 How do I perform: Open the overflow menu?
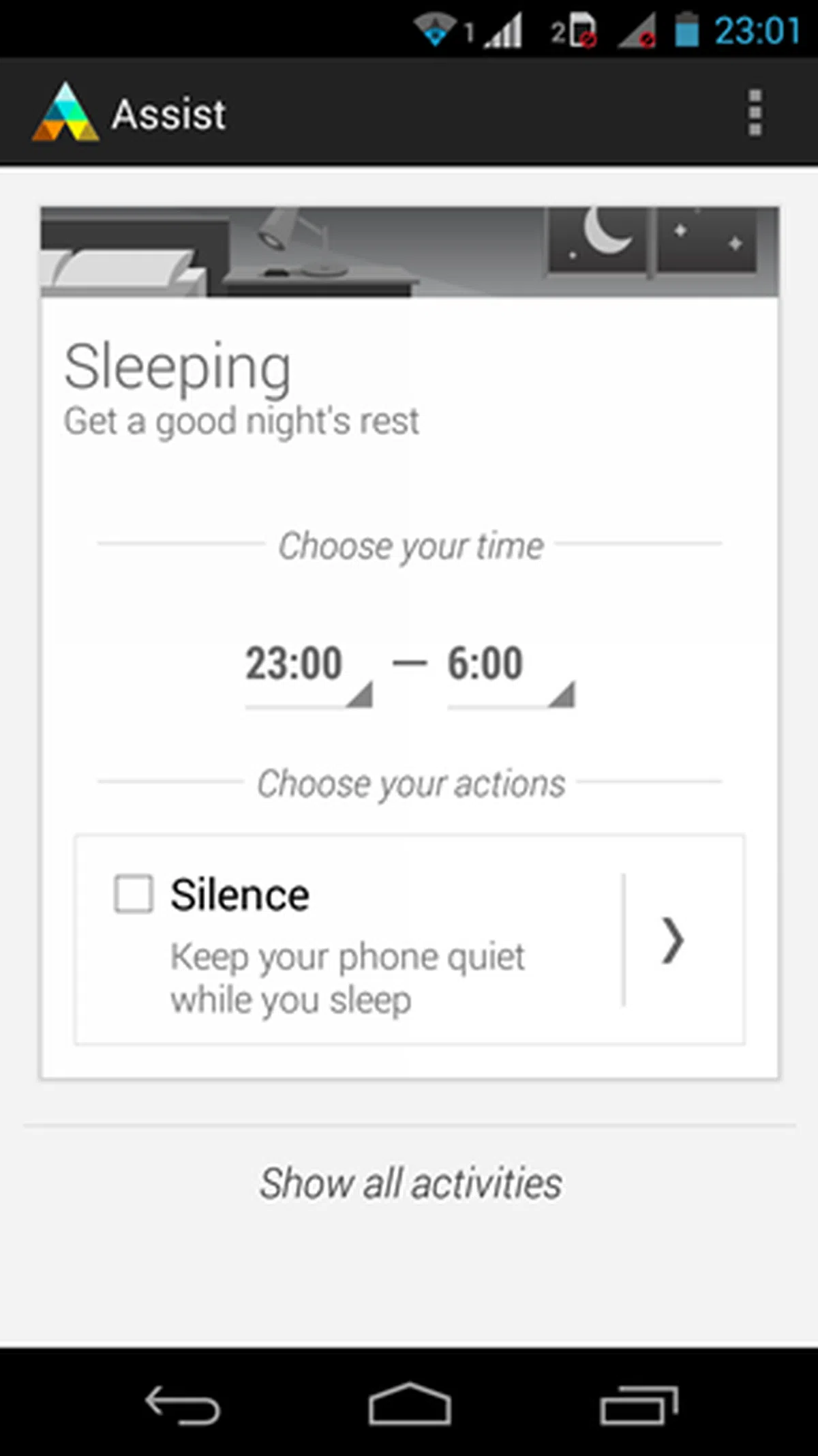(755, 113)
